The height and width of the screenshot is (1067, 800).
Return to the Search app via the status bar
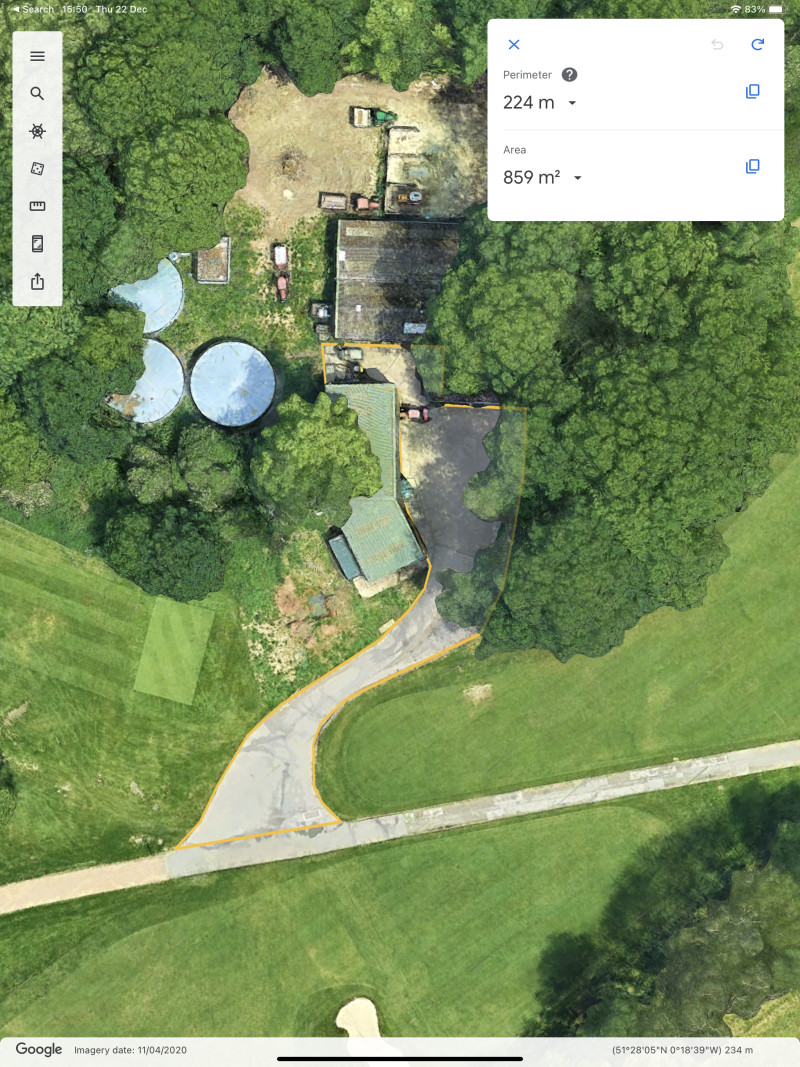click(32, 9)
